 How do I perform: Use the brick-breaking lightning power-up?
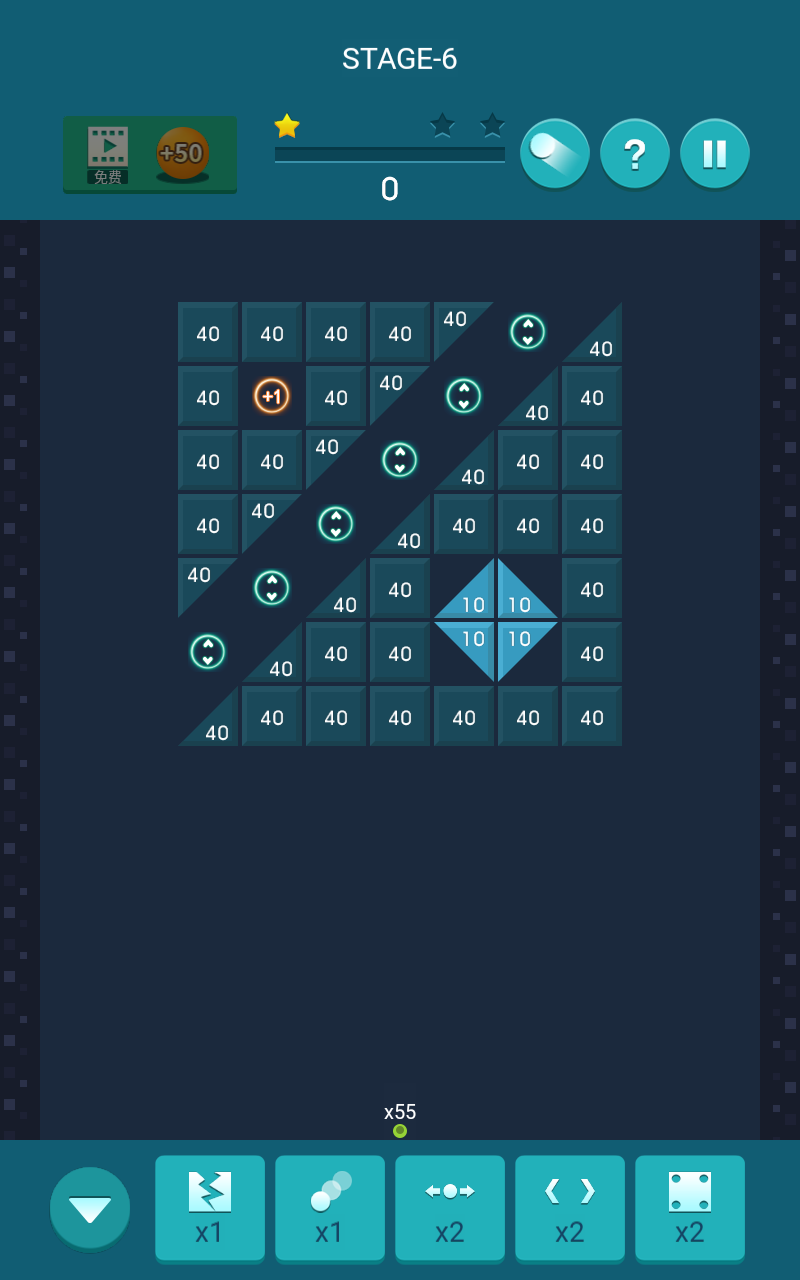[x=210, y=1208]
